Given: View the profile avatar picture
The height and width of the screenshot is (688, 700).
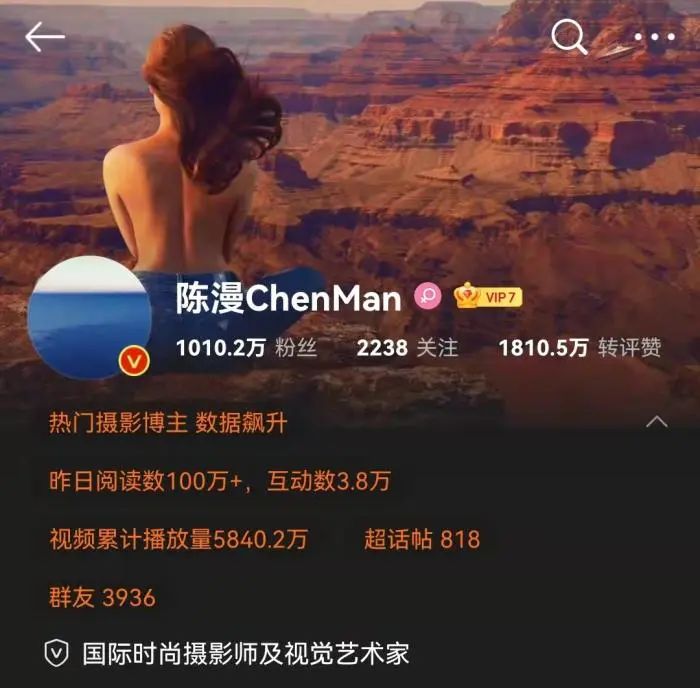Looking at the screenshot, I should click(x=90, y=316).
